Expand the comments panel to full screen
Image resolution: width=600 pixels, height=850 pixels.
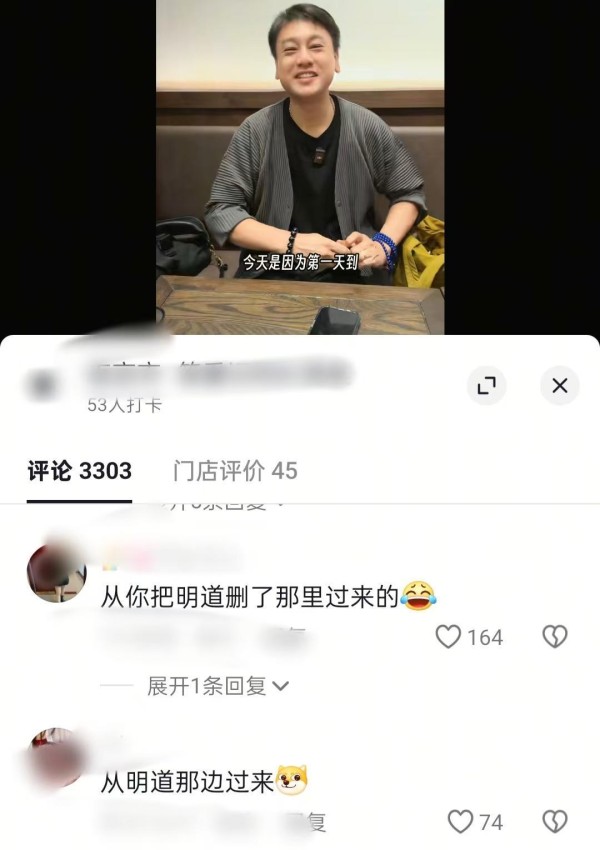click(x=486, y=385)
